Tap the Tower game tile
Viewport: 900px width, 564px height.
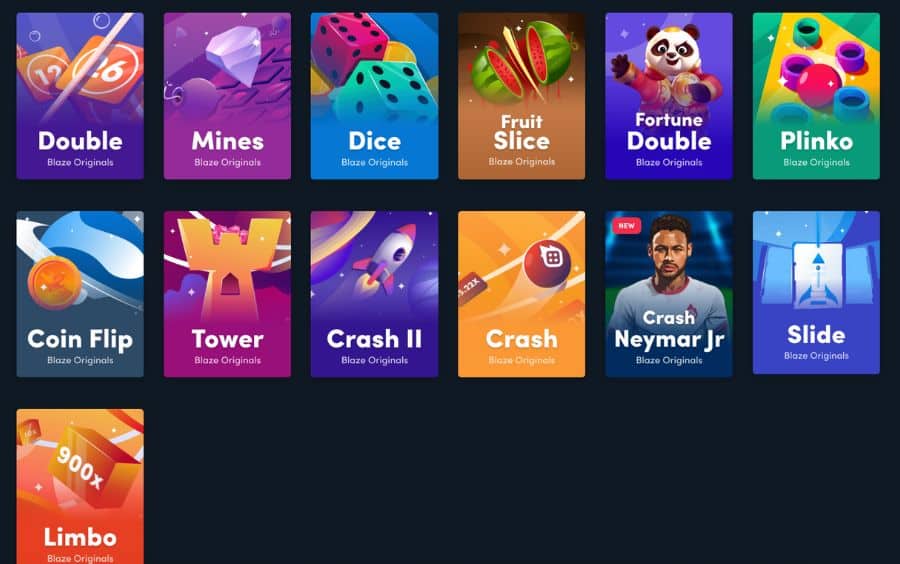pyautogui.click(x=227, y=294)
